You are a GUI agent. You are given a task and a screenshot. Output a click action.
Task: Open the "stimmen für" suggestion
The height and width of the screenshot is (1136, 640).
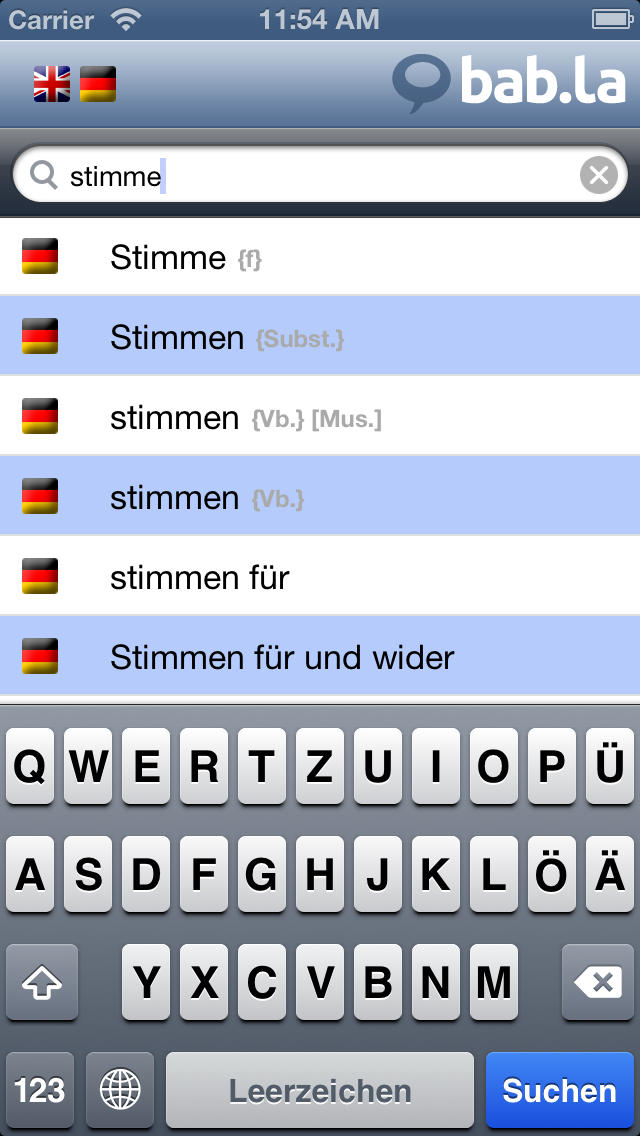[320, 577]
